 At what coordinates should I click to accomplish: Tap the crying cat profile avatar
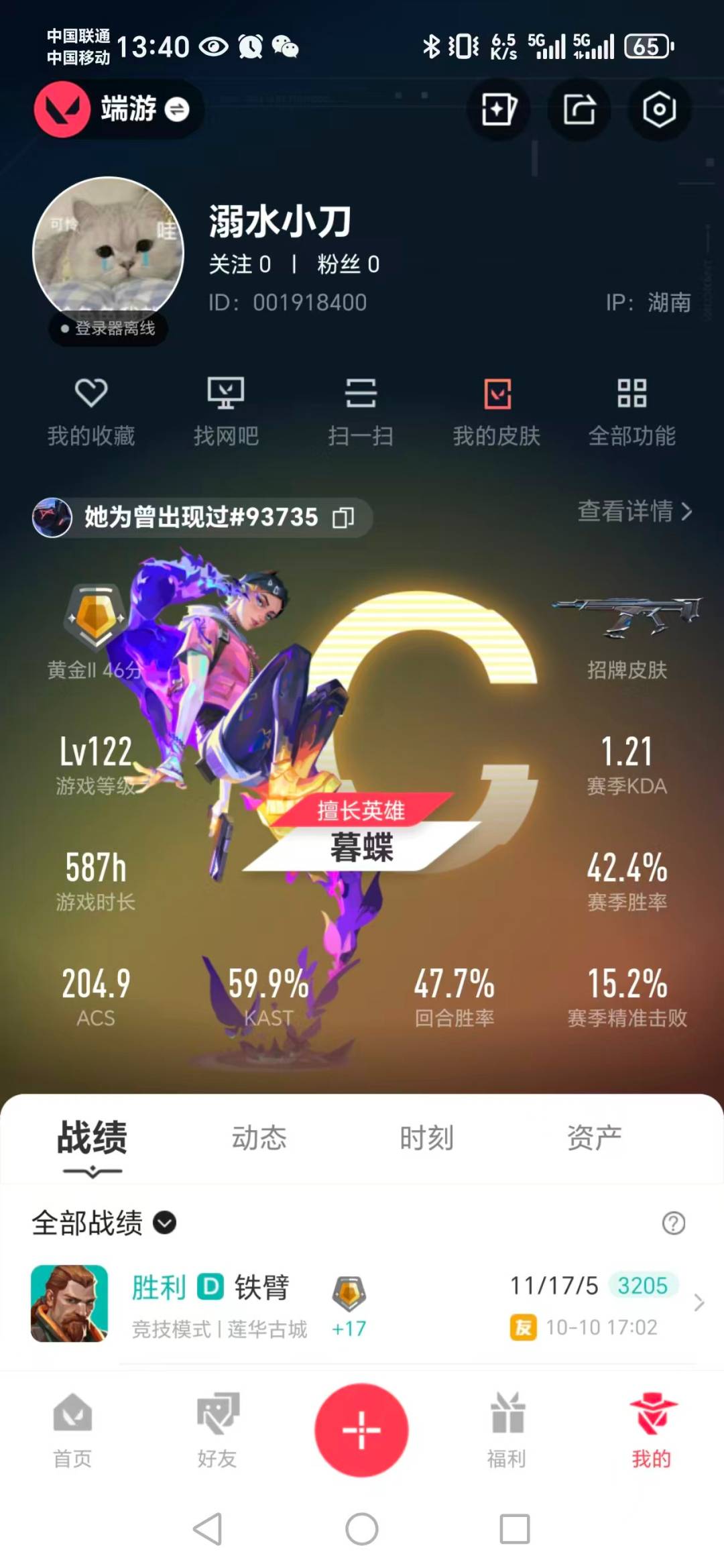(108, 253)
